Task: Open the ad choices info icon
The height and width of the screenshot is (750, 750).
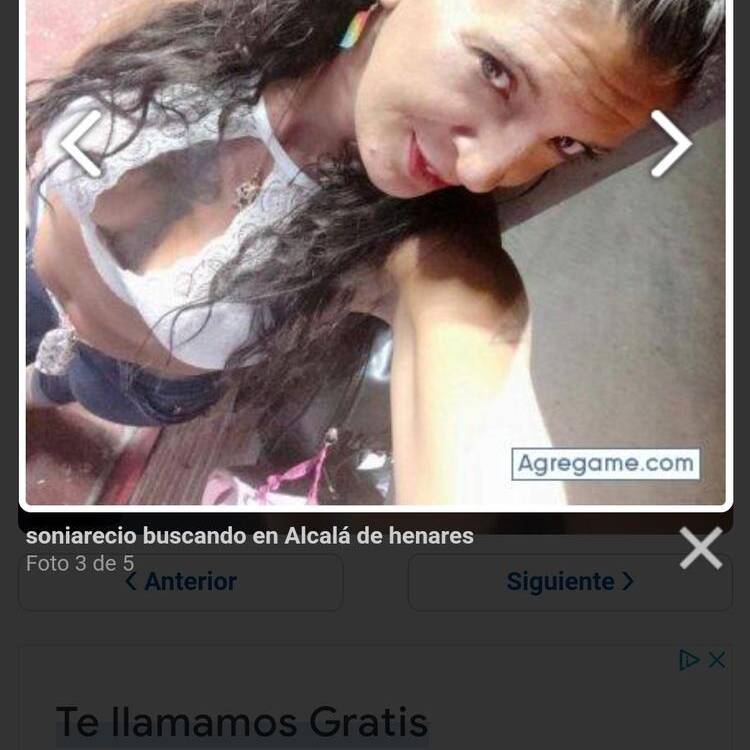Action: pos(689,660)
